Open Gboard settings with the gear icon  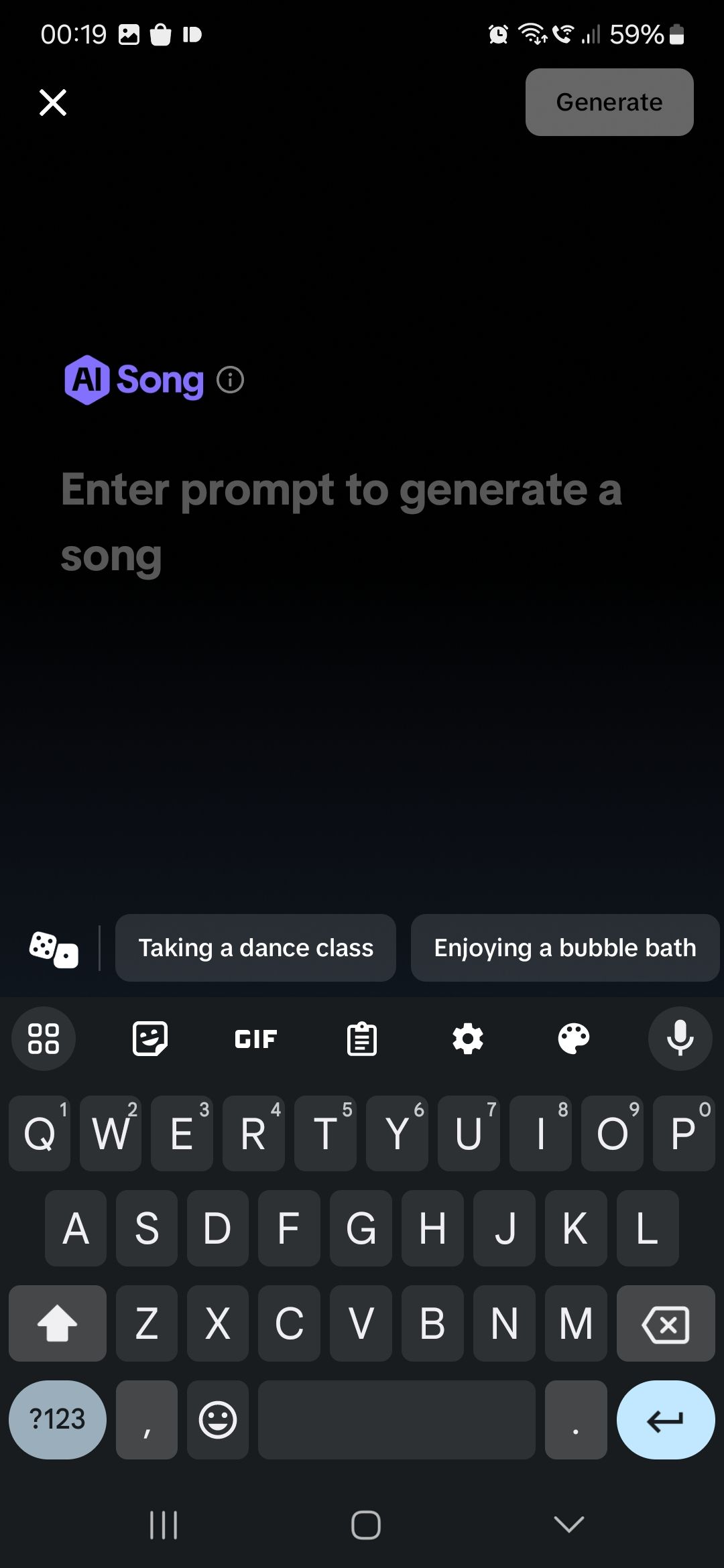click(x=467, y=1038)
